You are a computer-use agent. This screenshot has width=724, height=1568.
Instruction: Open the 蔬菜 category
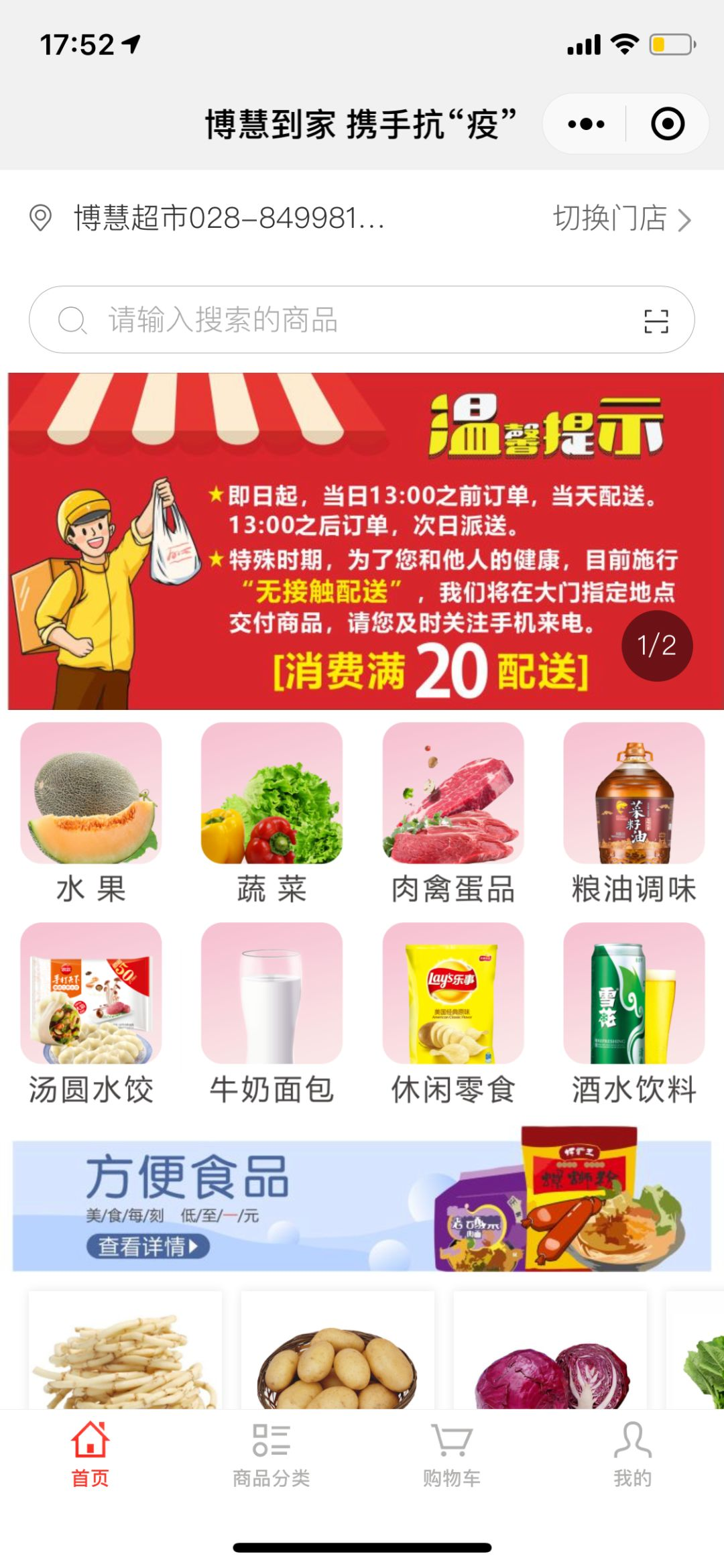click(x=271, y=811)
